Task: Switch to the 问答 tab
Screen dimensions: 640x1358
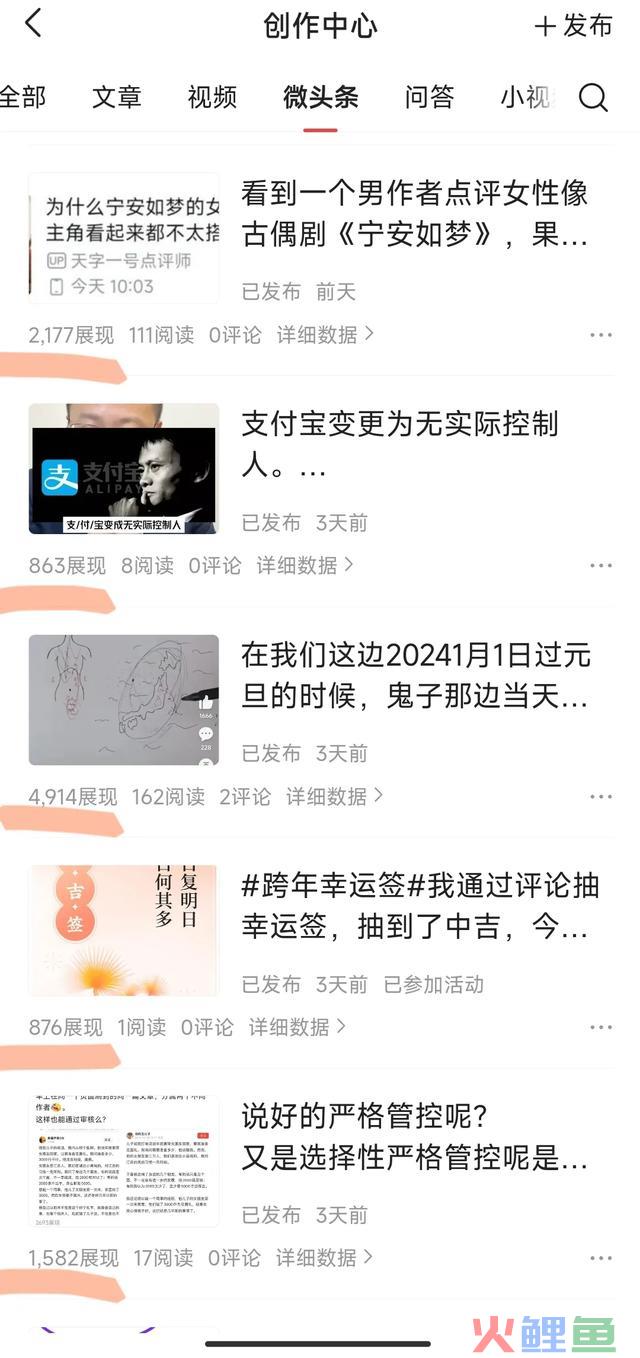Action: coord(429,97)
